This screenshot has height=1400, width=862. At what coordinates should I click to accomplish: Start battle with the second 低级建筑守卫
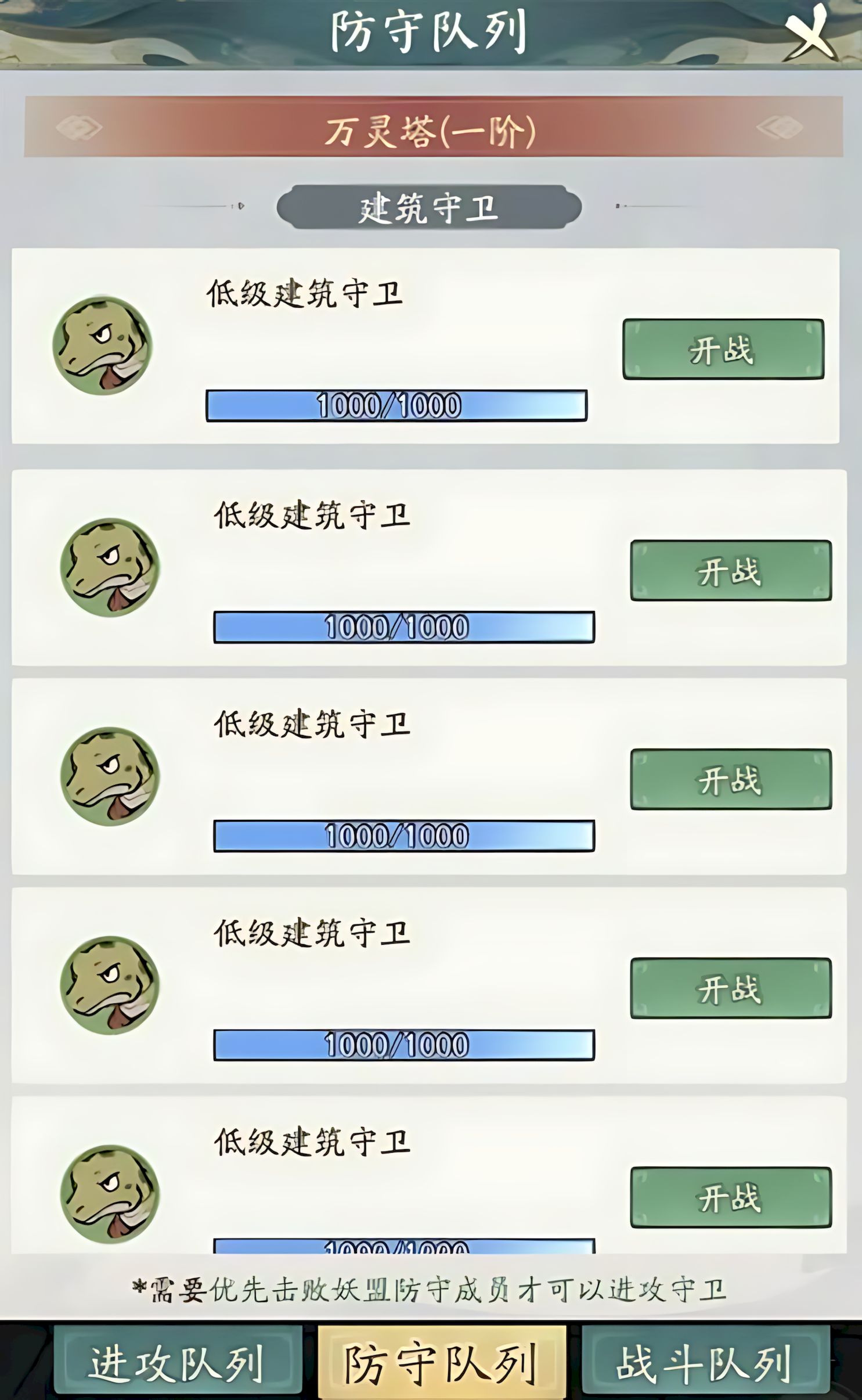pos(730,570)
